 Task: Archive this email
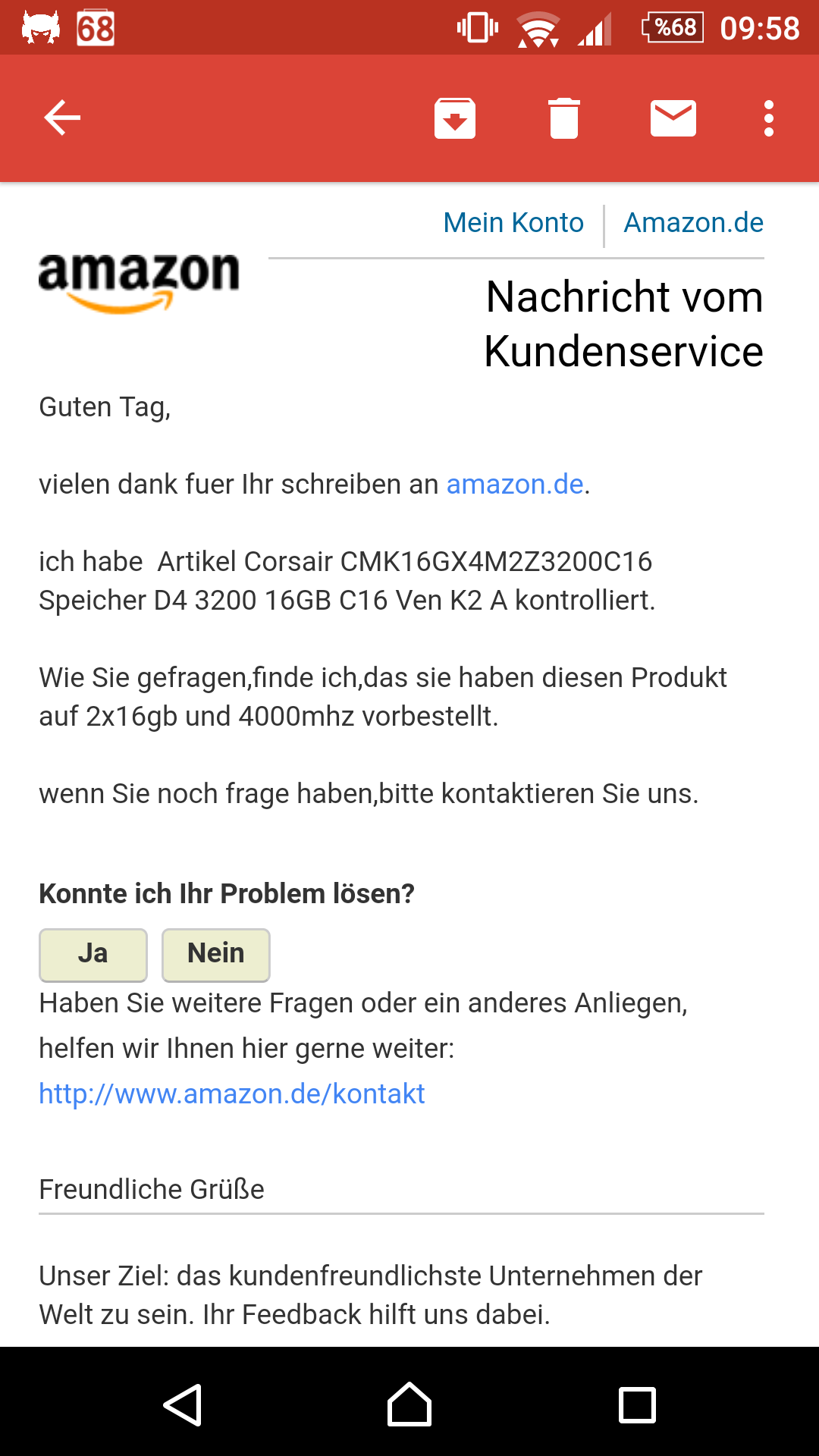coord(454,118)
